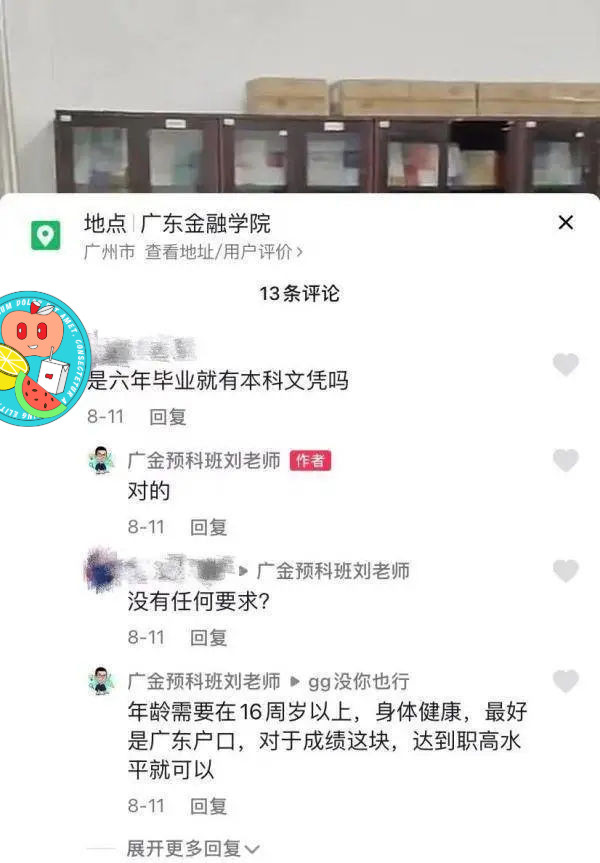The width and height of the screenshot is (600, 863).
Task: Like the comment 是六年毕业就有本科文凭吗
Action: coord(566,365)
